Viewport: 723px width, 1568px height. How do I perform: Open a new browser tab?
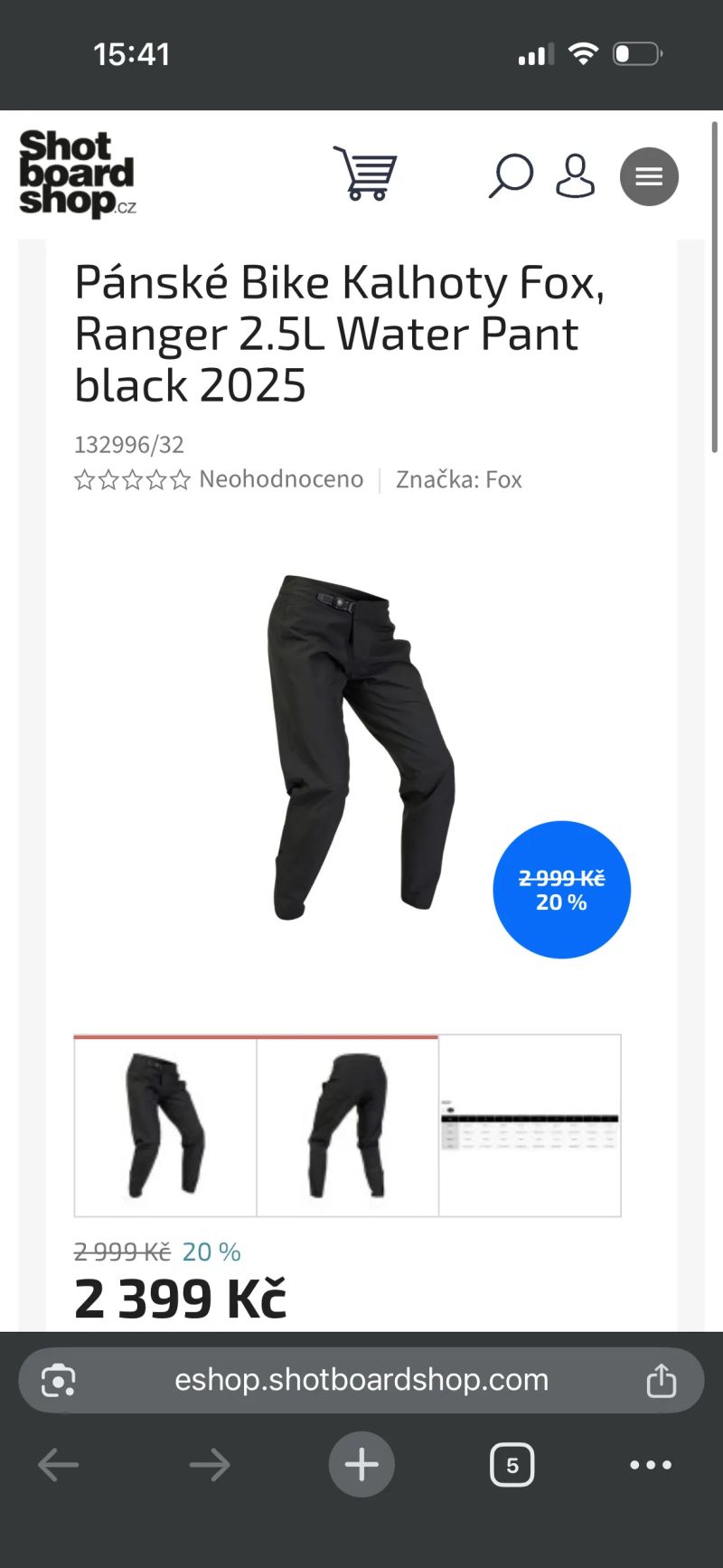click(361, 1465)
